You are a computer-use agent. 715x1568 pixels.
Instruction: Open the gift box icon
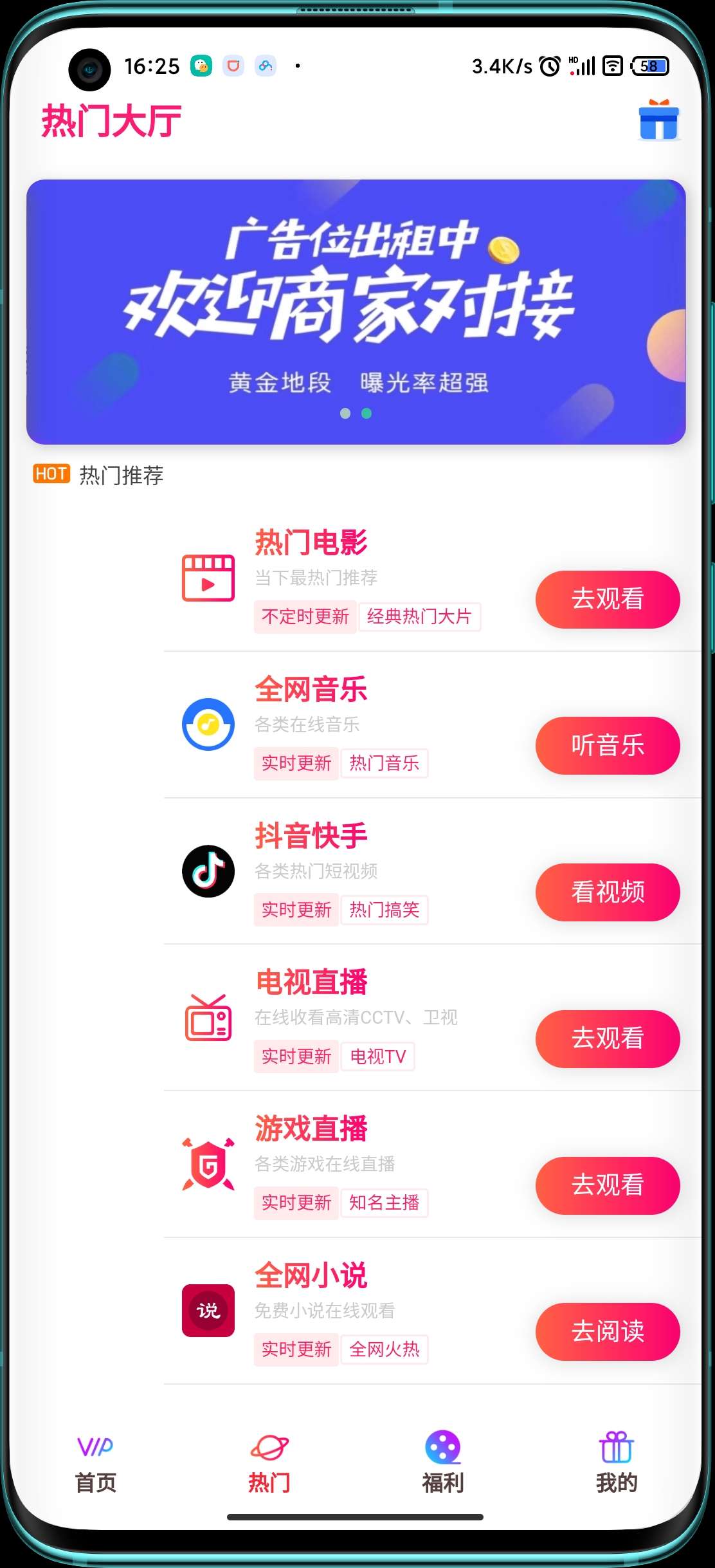(x=659, y=120)
